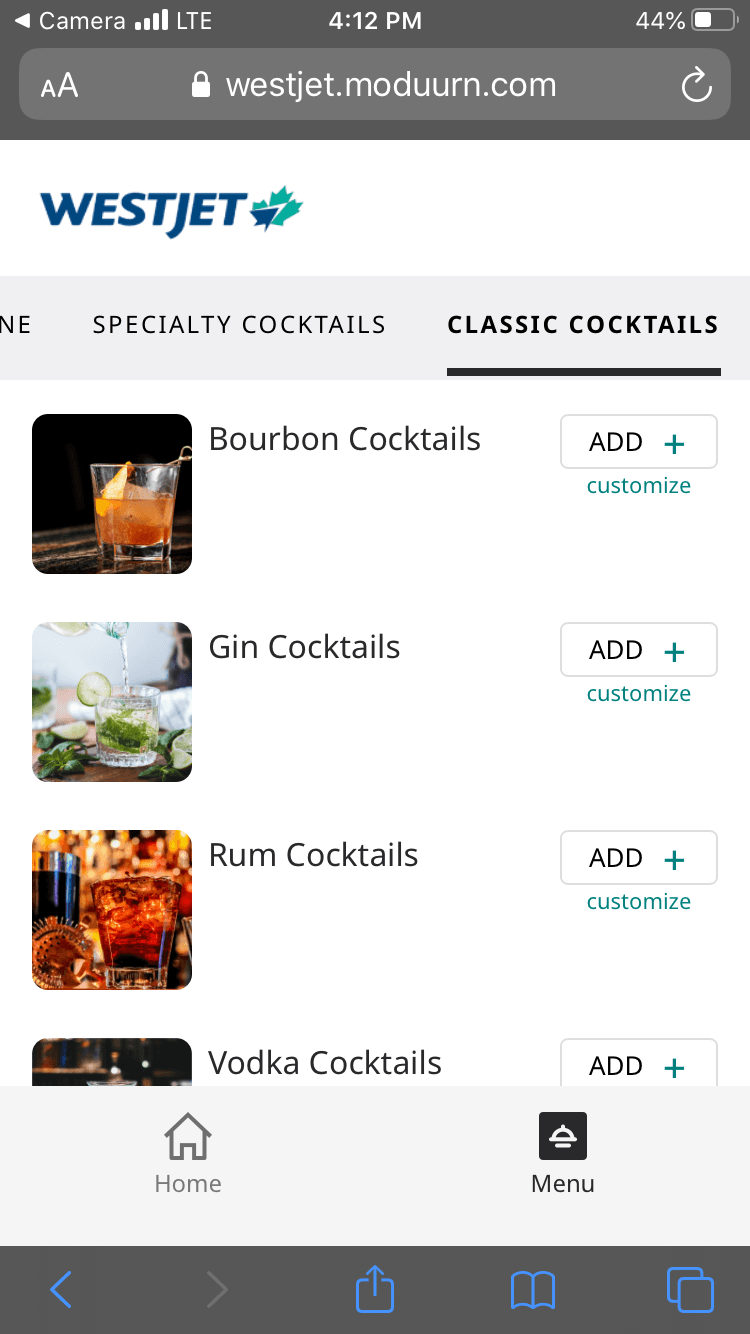Select the Classic Cocktails tab
Viewport: 750px width, 1334px height.
(x=583, y=325)
